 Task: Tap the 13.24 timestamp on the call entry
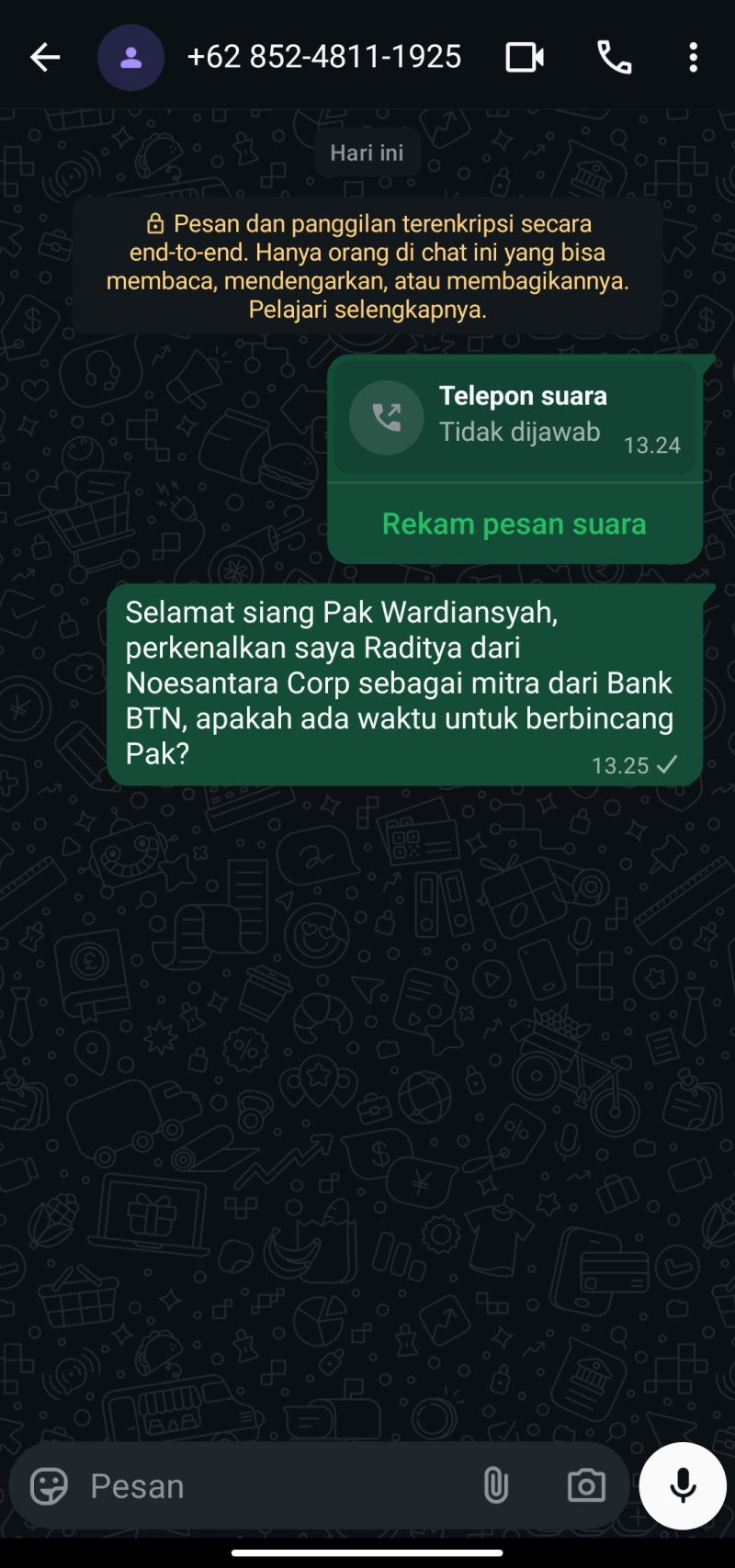[x=652, y=445]
